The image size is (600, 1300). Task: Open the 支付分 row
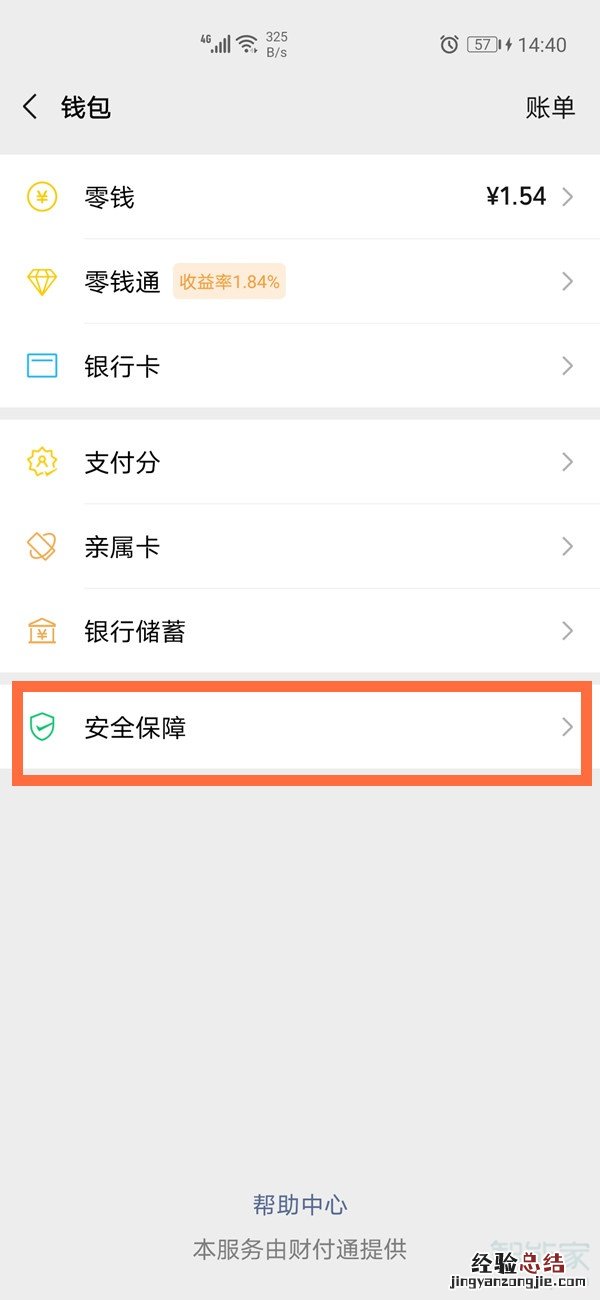(300, 462)
